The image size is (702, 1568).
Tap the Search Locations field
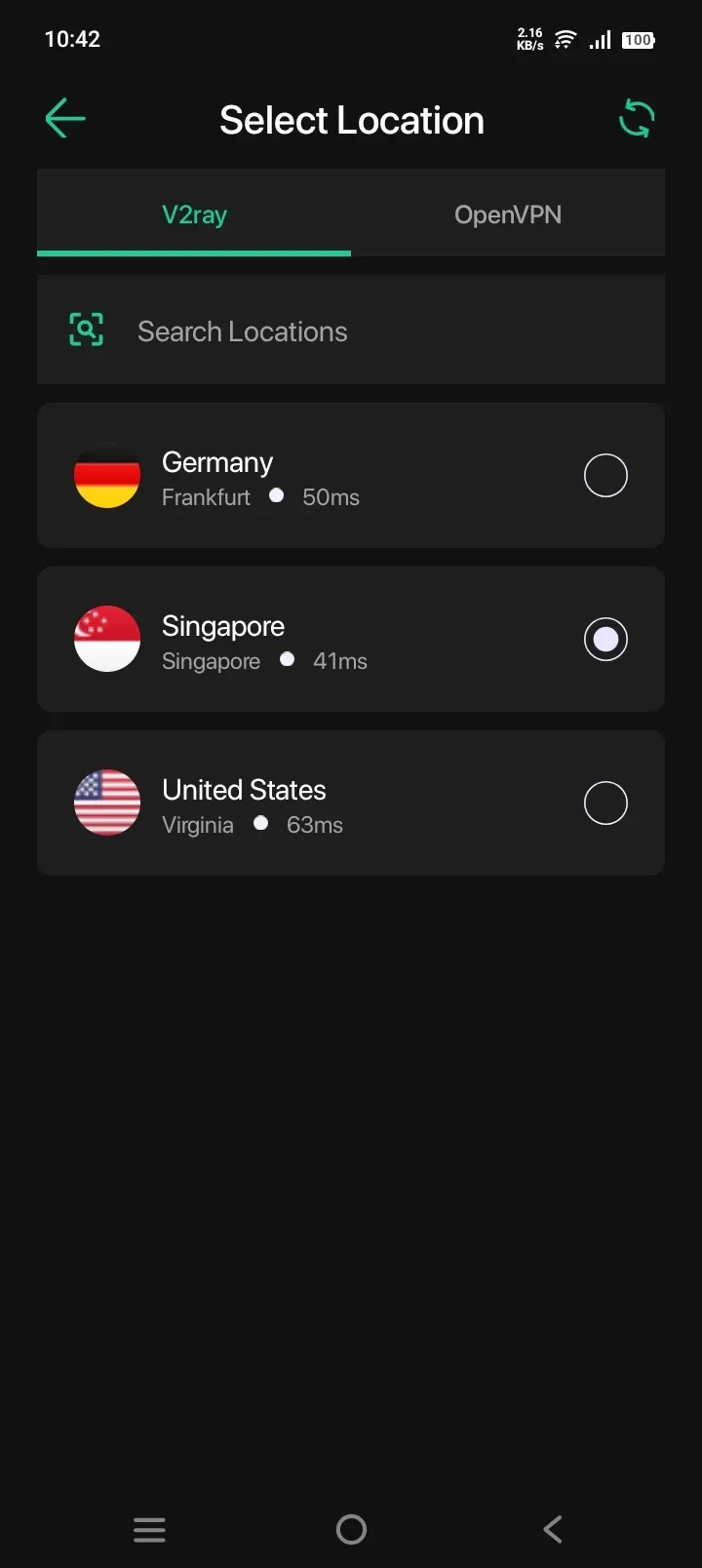[351, 332]
